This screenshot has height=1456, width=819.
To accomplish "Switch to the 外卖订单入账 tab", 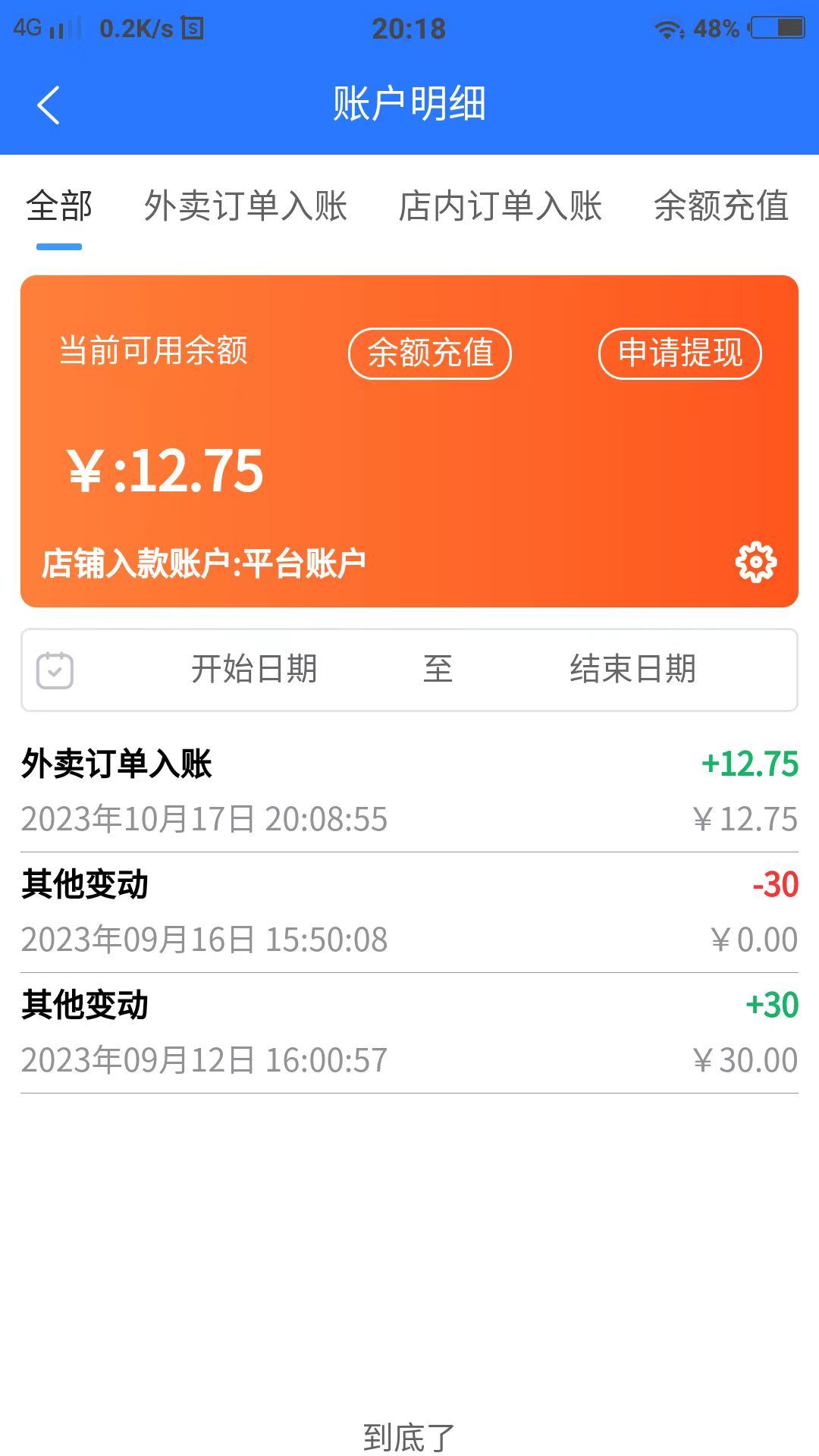I will point(246,206).
